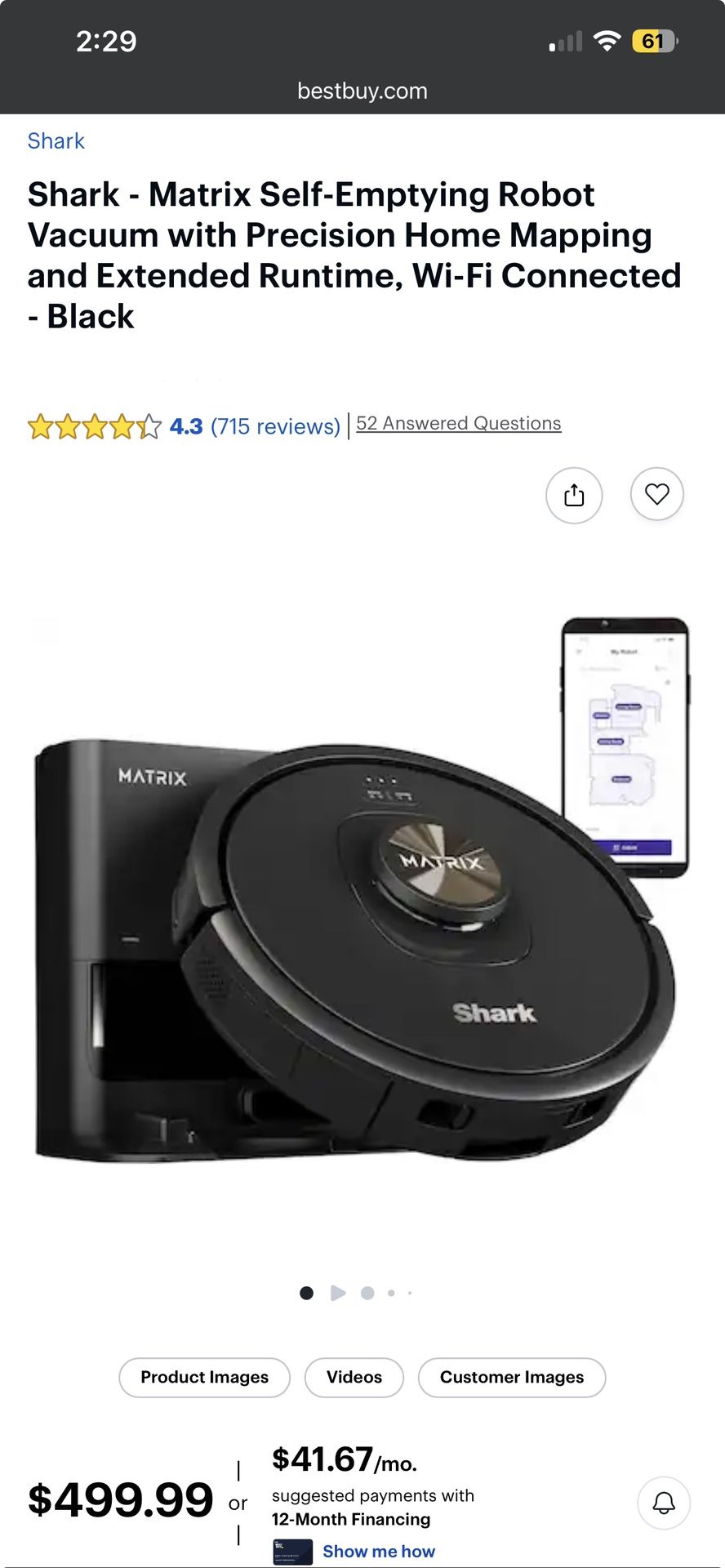Image resolution: width=725 pixels, height=1568 pixels.
Task: Set a price alert with the bell
Action: click(x=664, y=1503)
